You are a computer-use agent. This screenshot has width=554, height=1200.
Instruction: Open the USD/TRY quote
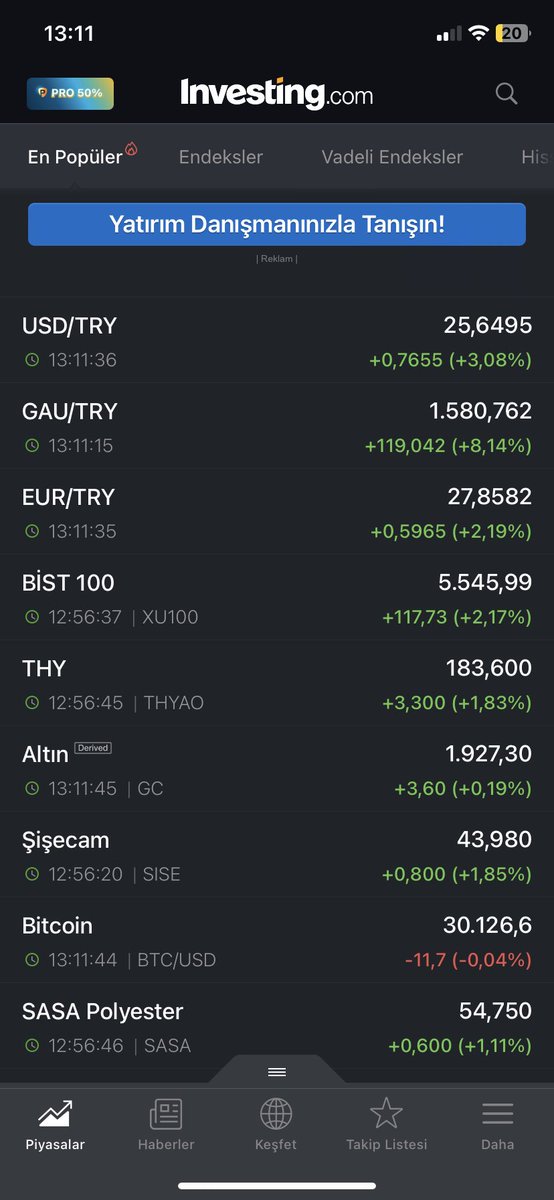tap(277, 341)
